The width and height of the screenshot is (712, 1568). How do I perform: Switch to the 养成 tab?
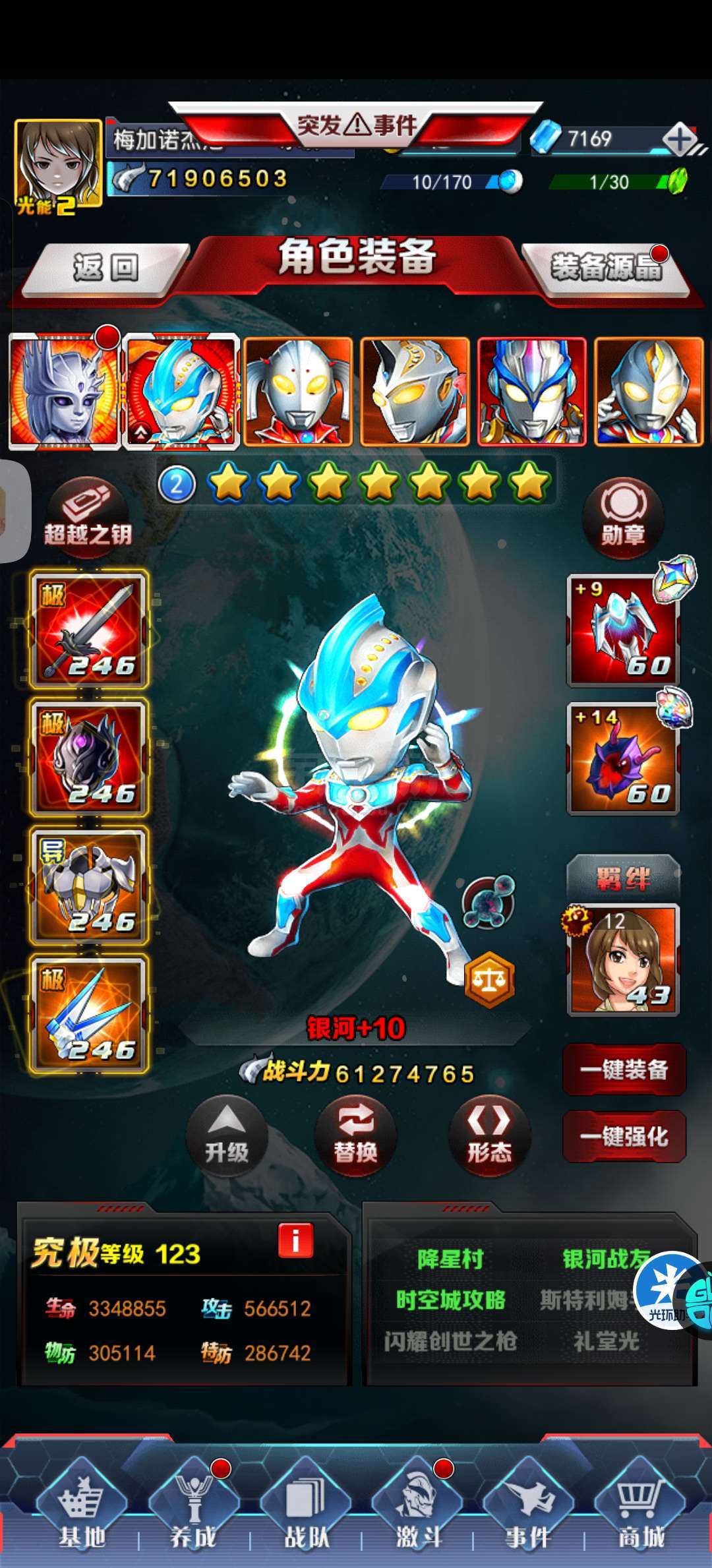pos(194,1511)
